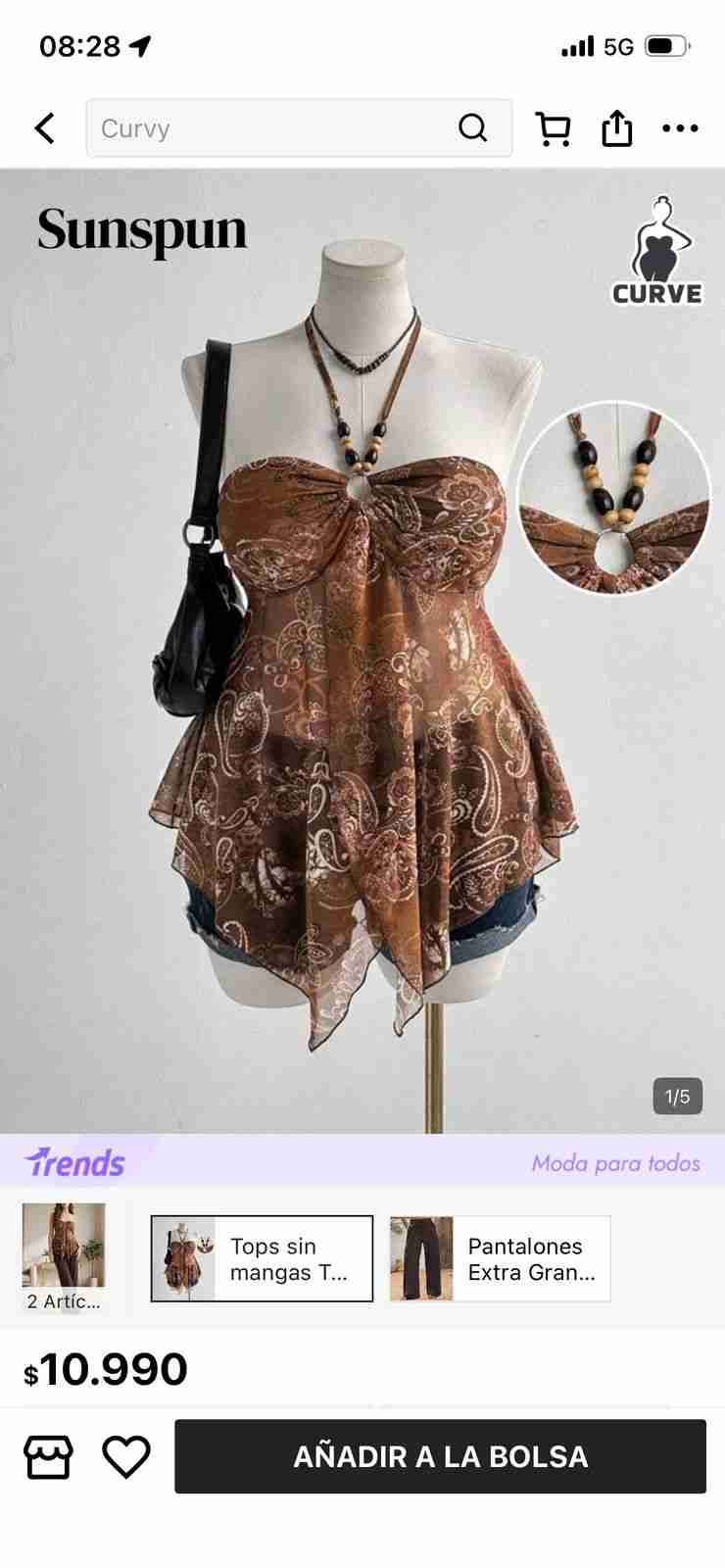The image size is (725, 1568).
Task: Visit the store page icon
Action: pyautogui.click(x=48, y=1457)
